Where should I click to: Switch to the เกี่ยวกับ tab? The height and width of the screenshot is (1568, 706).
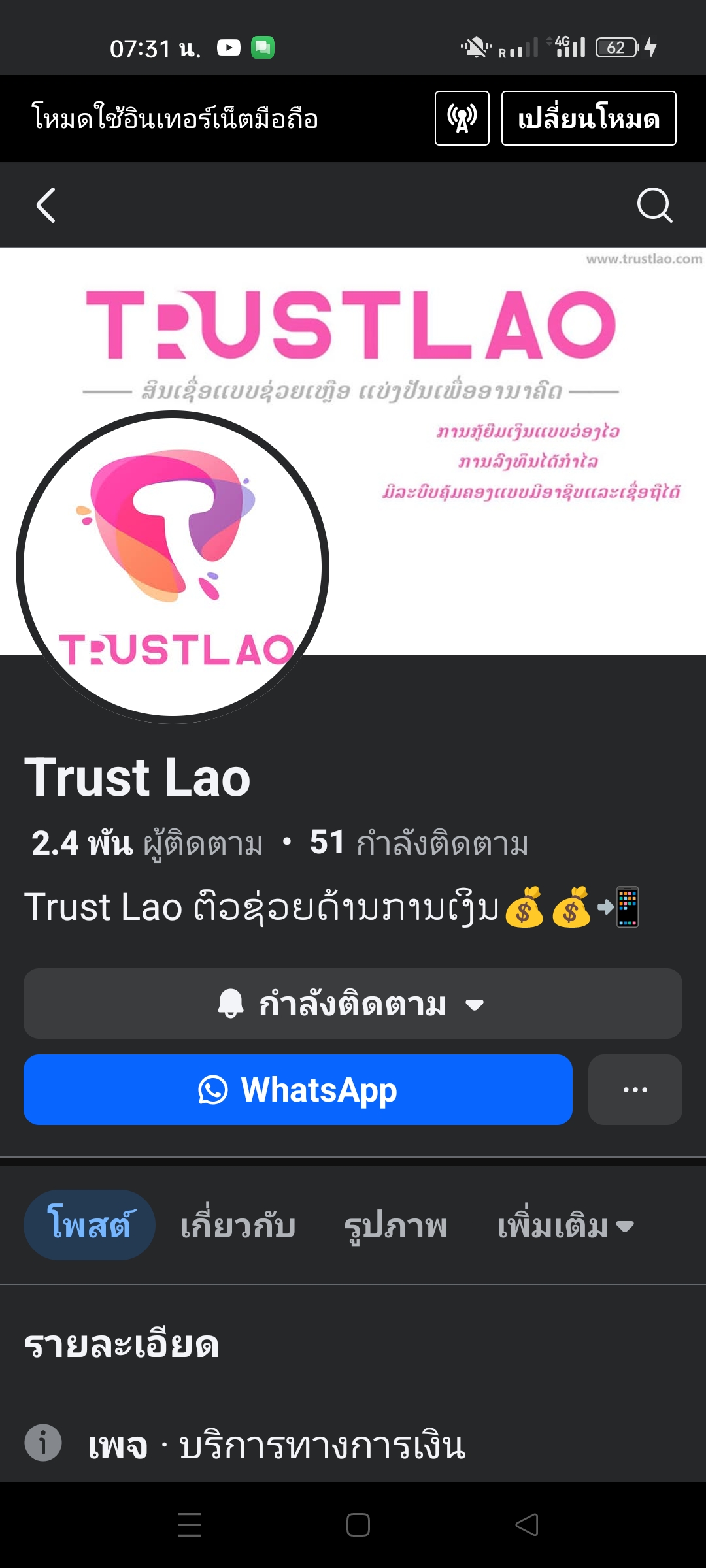tap(238, 1225)
